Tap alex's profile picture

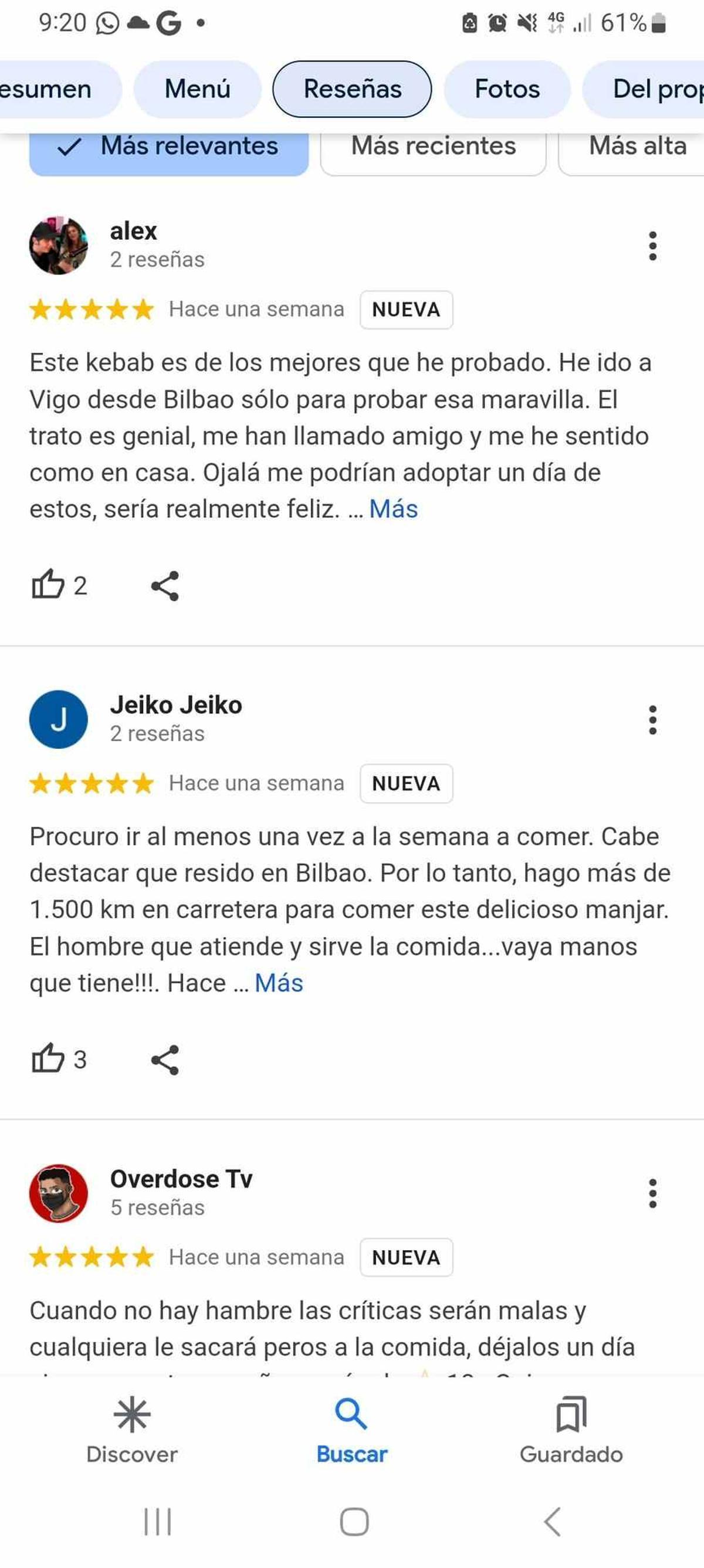point(59,245)
